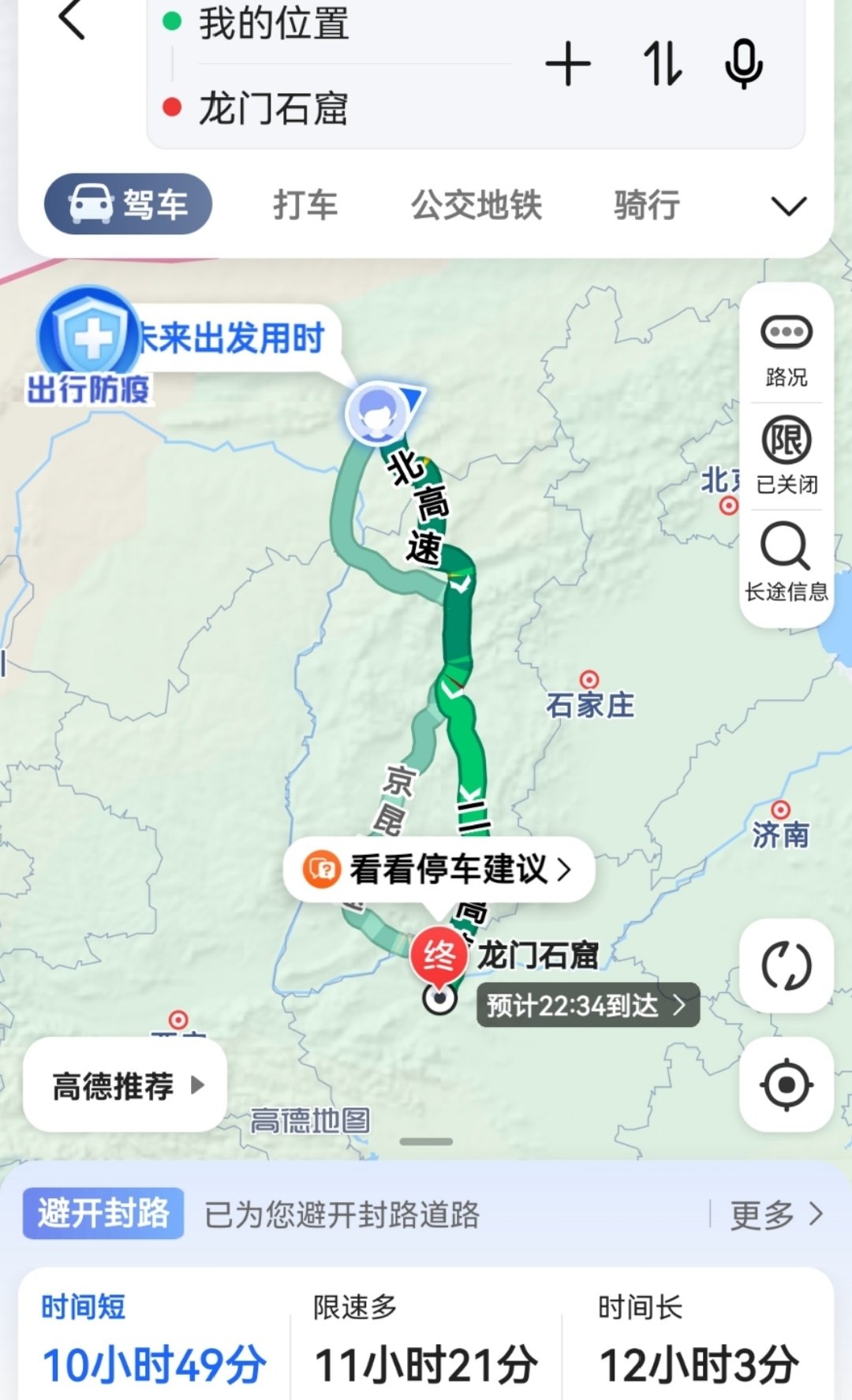The image size is (852, 1400).
Task: Start voice input with the microphone
Action: tap(743, 65)
